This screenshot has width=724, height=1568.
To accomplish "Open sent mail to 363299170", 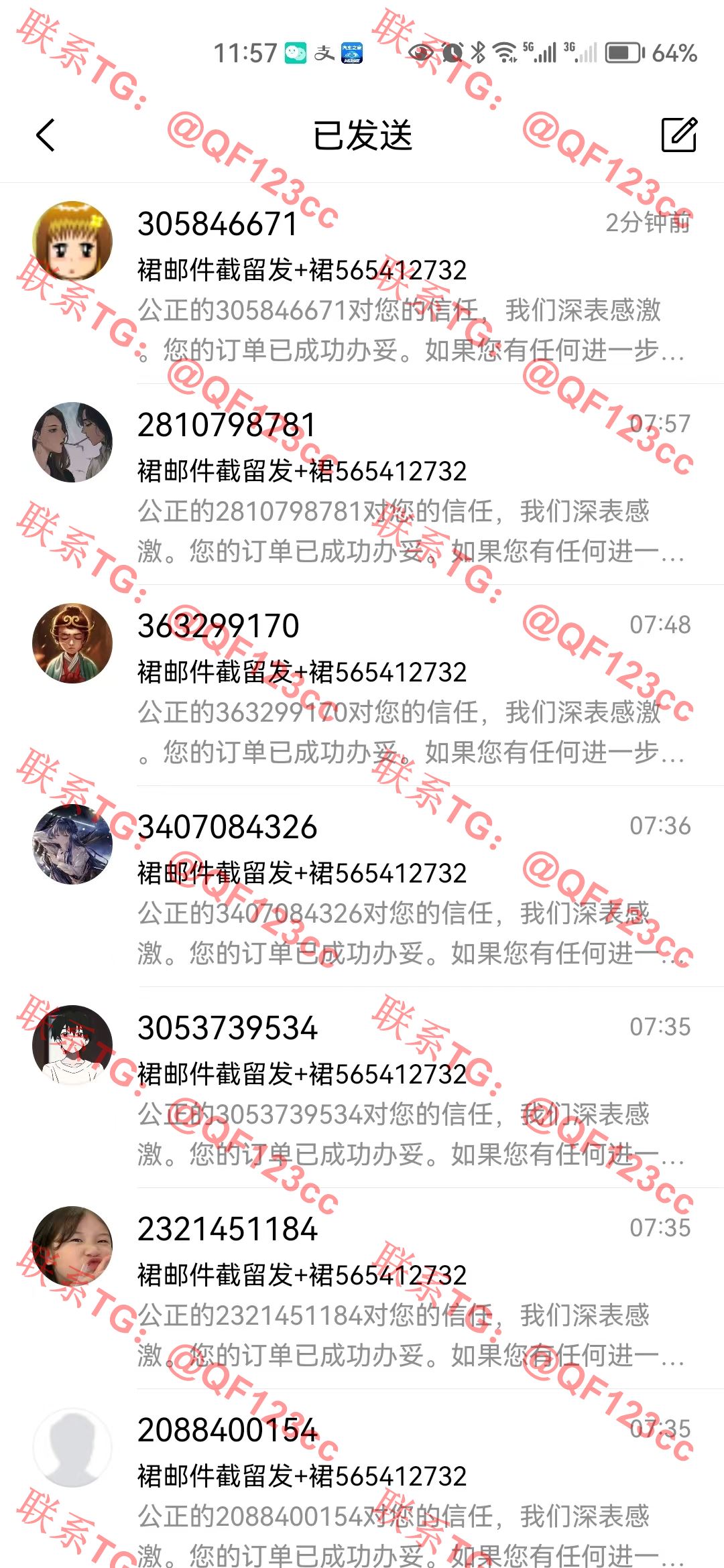I will point(402,687).
